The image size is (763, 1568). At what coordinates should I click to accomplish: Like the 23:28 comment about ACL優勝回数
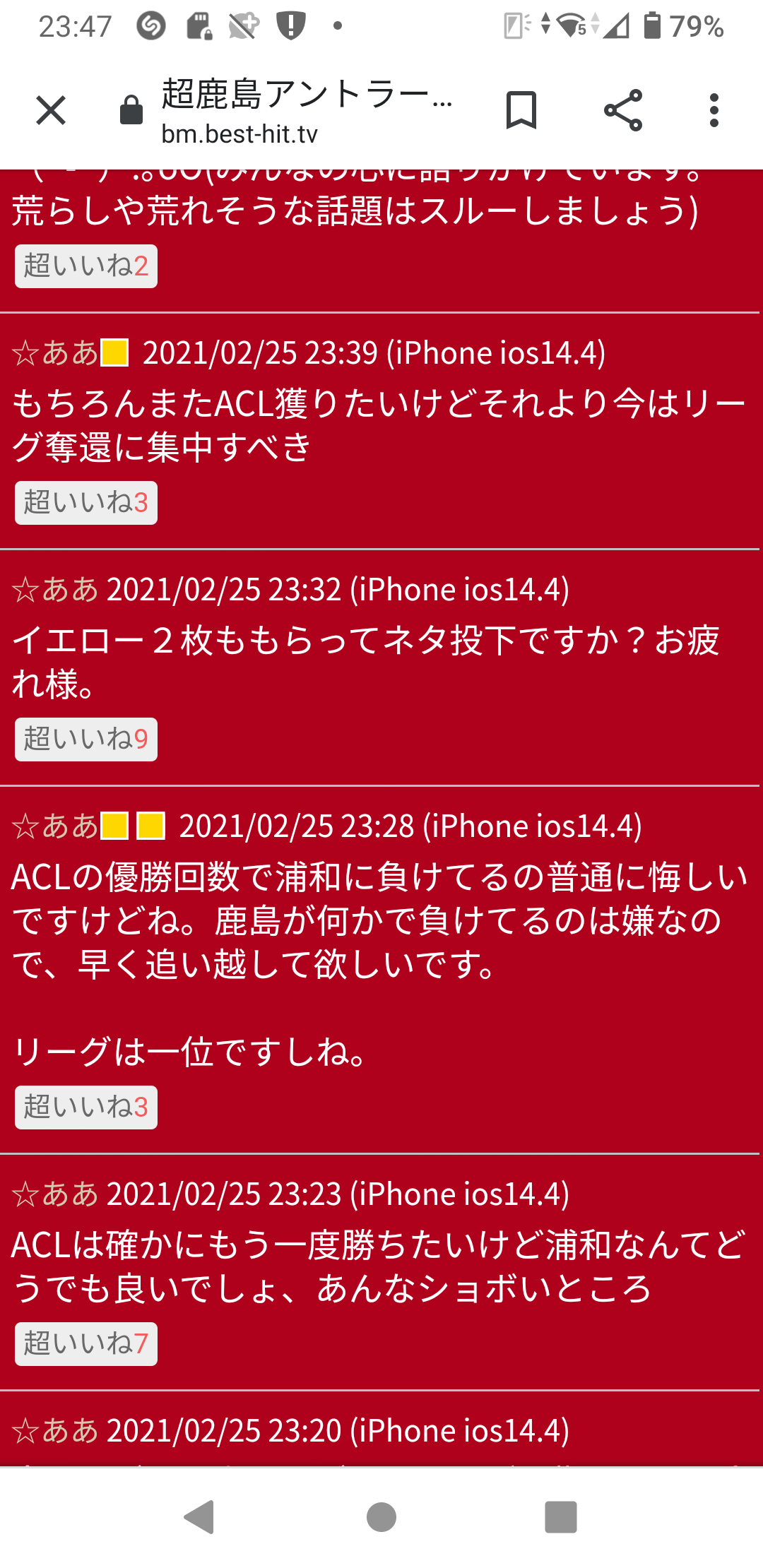86,1107
